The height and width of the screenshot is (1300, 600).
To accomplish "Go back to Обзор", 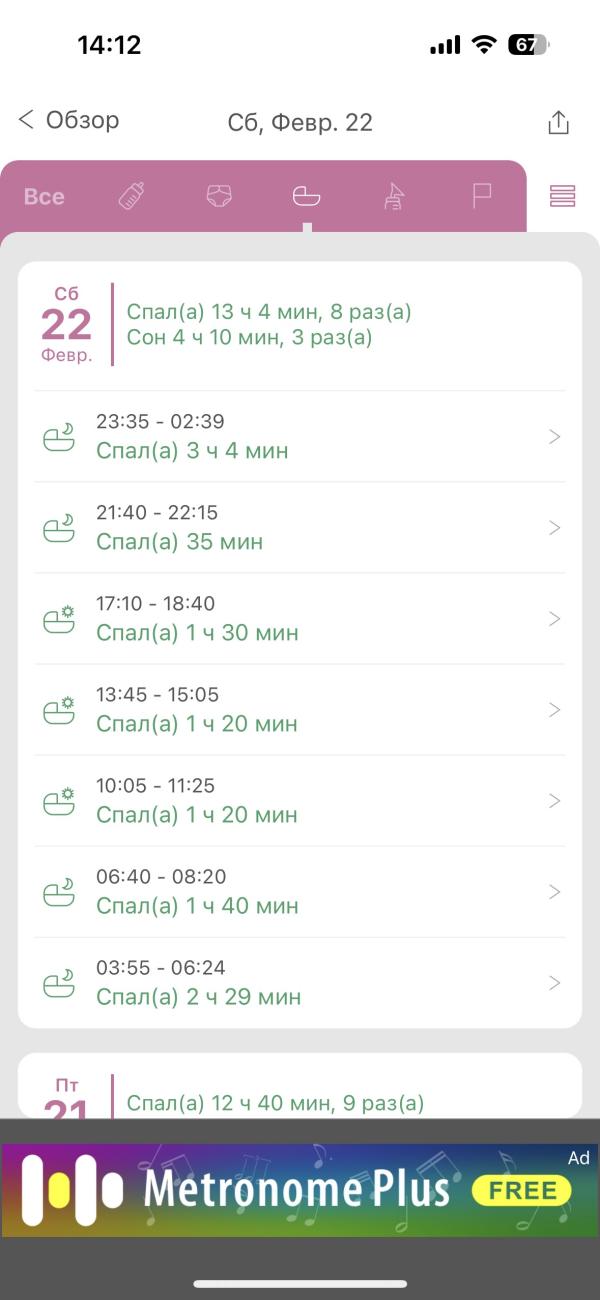I will coord(68,121).
